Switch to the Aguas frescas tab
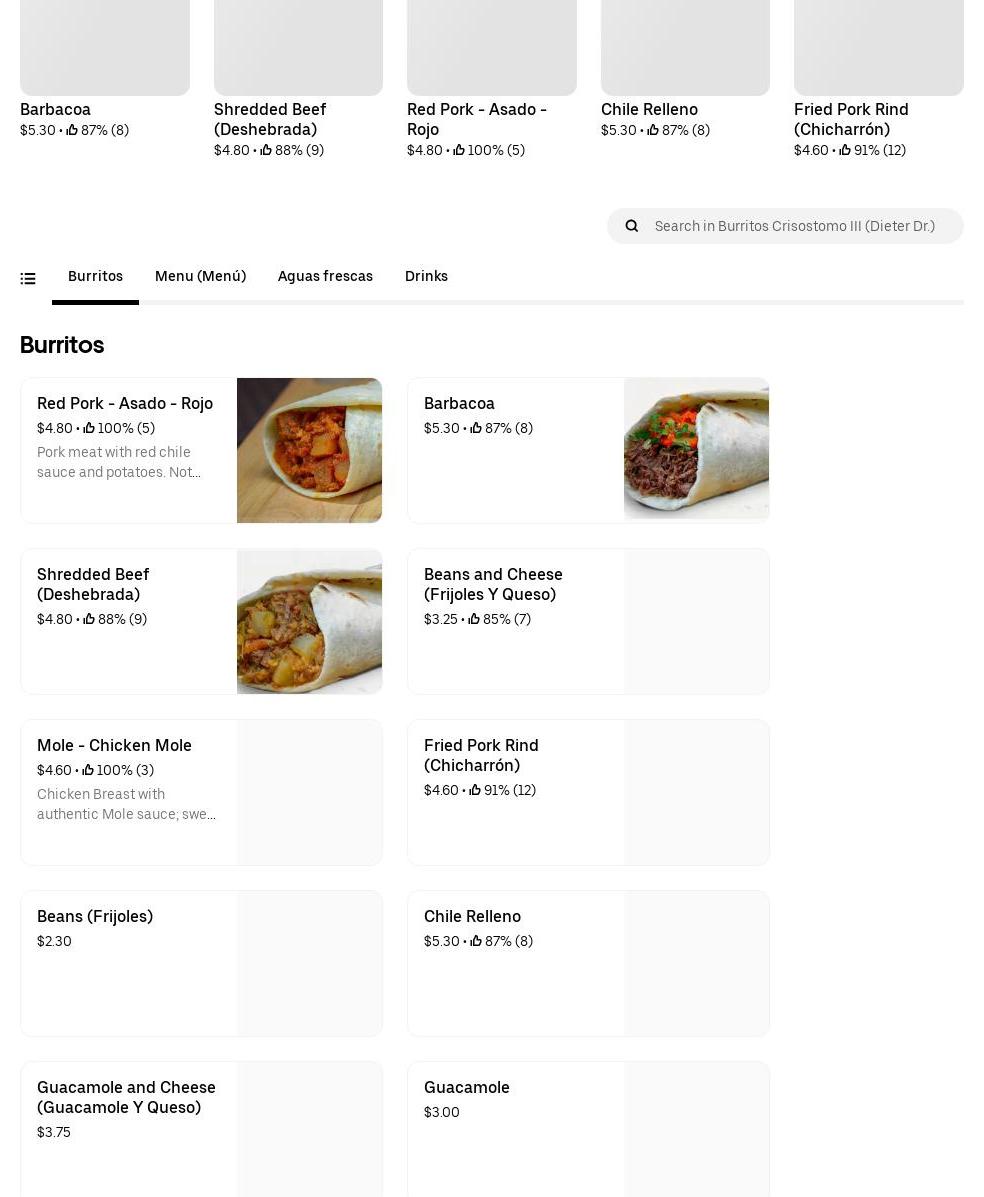Screen dimensions: 984x1197 click(x=325, y=276)
